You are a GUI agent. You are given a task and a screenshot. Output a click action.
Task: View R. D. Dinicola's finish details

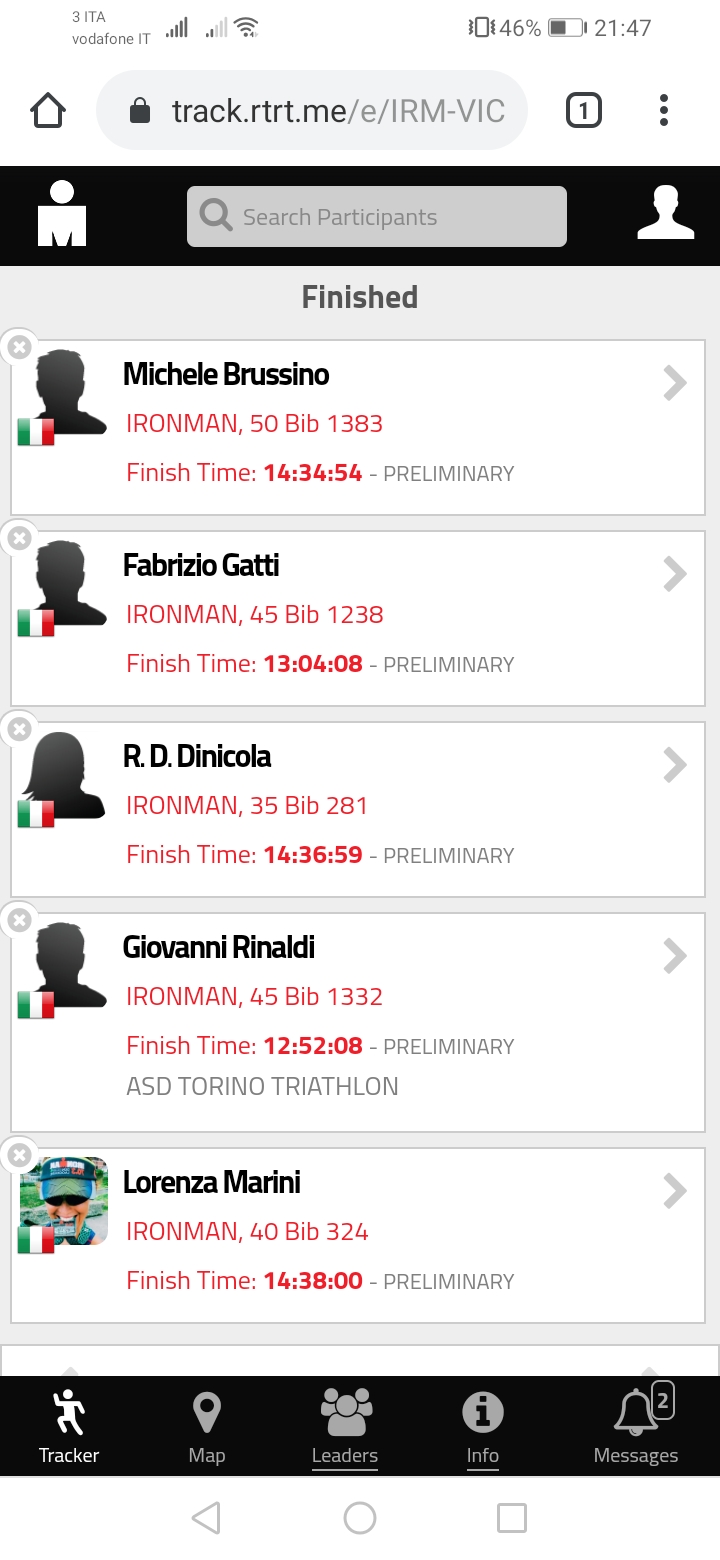pos(358,810)
